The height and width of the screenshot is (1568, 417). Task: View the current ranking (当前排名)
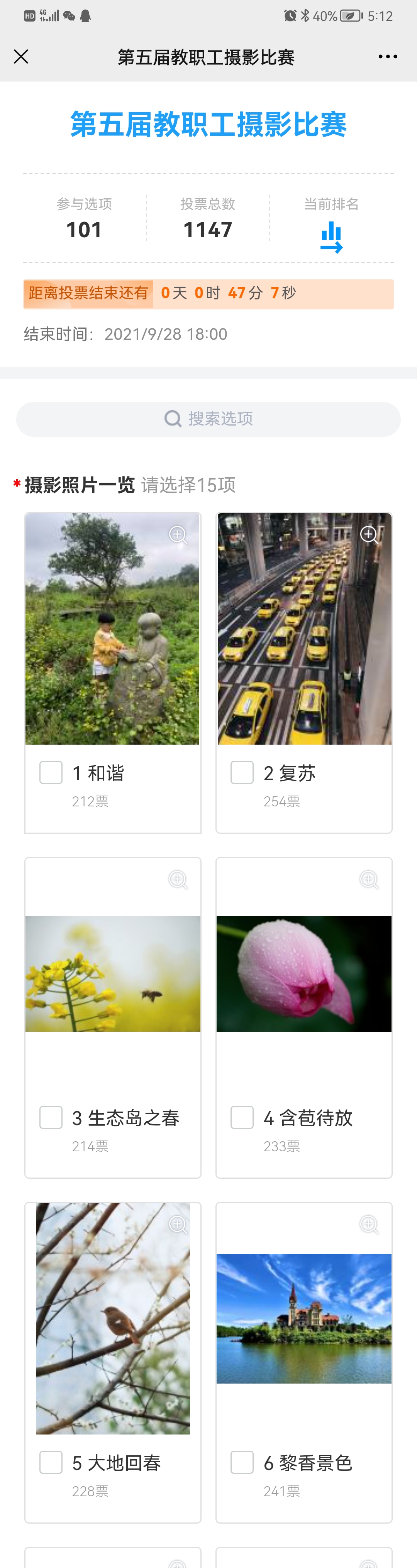pos(331,236)
